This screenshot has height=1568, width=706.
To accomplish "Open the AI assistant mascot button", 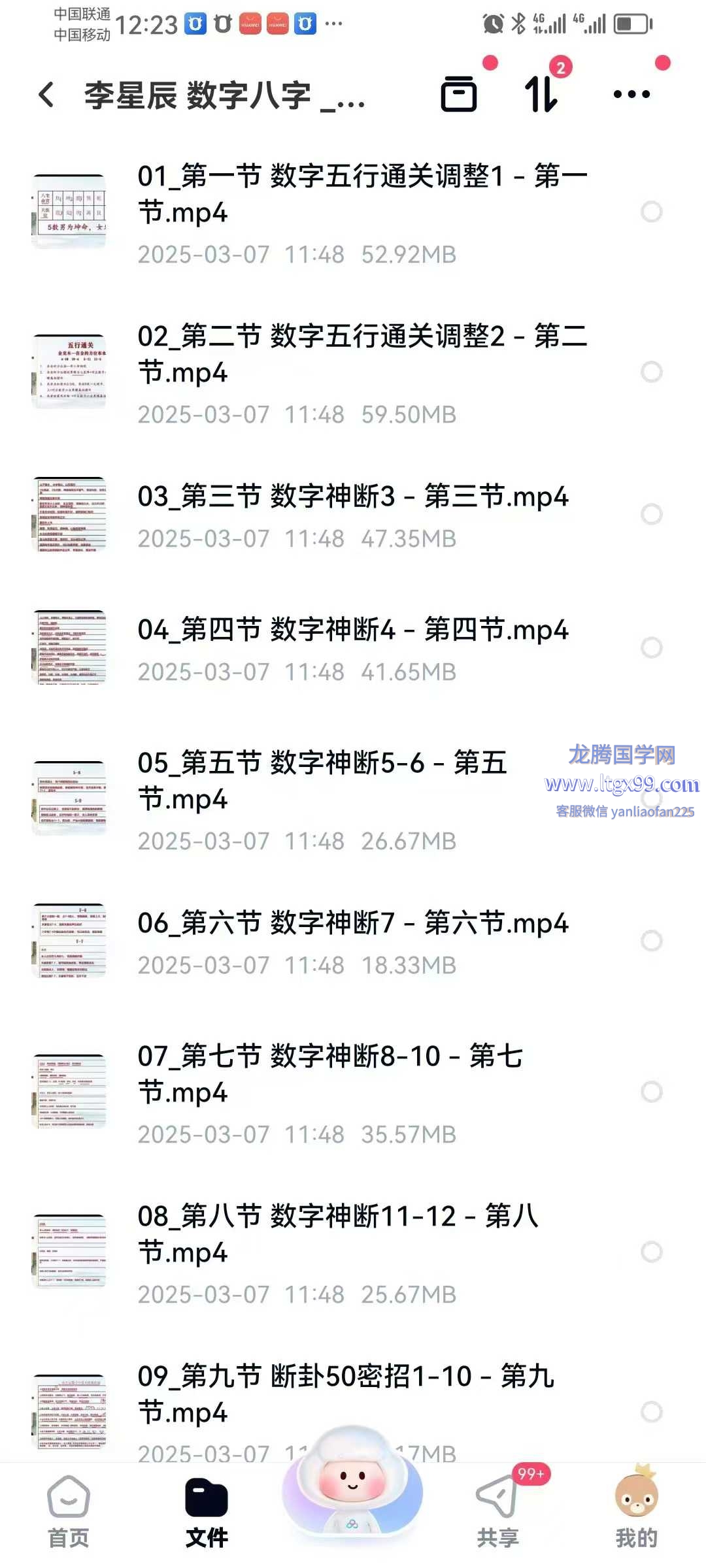I will (x=352, y=1483).
